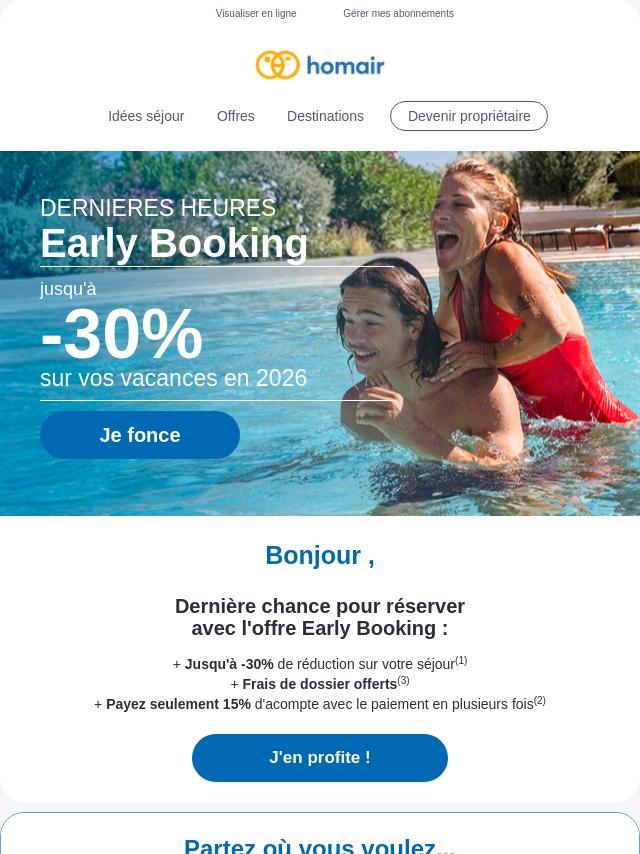
Task: Tap the Je fonce button
Action: click(140, 435)
